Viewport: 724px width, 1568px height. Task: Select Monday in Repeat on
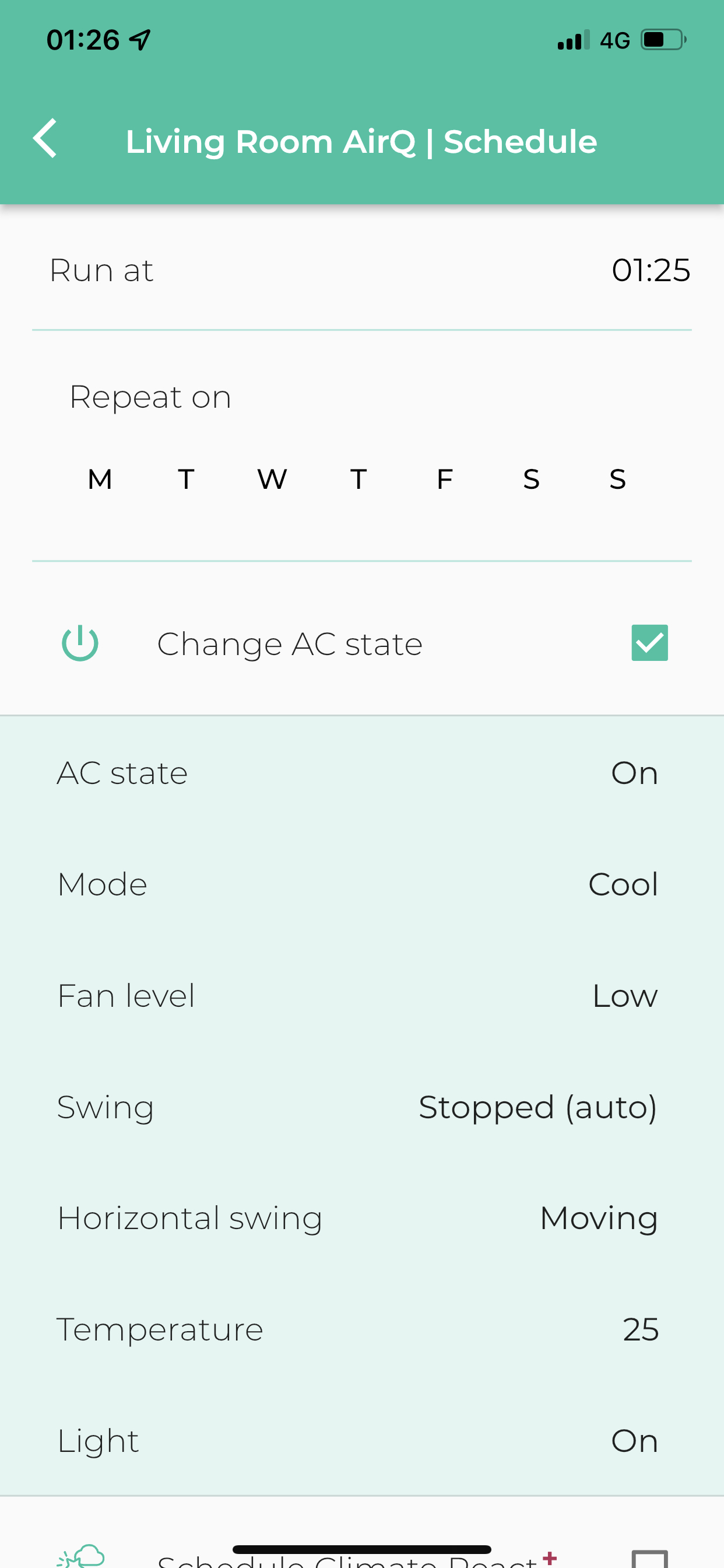pyautogui.click(x=100, y=480)
